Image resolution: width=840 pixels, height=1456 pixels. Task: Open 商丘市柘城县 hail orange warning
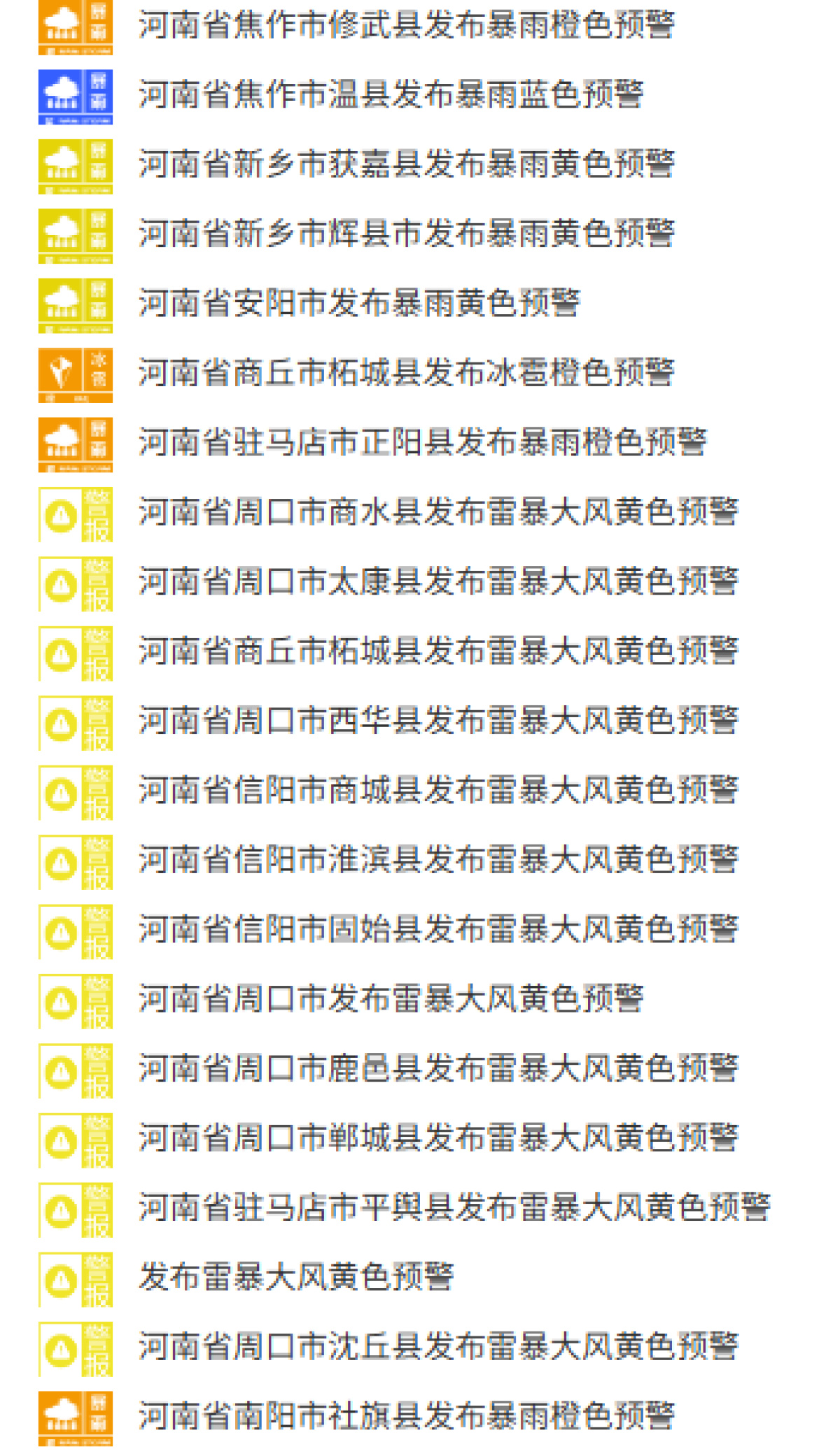click(407, 372)
